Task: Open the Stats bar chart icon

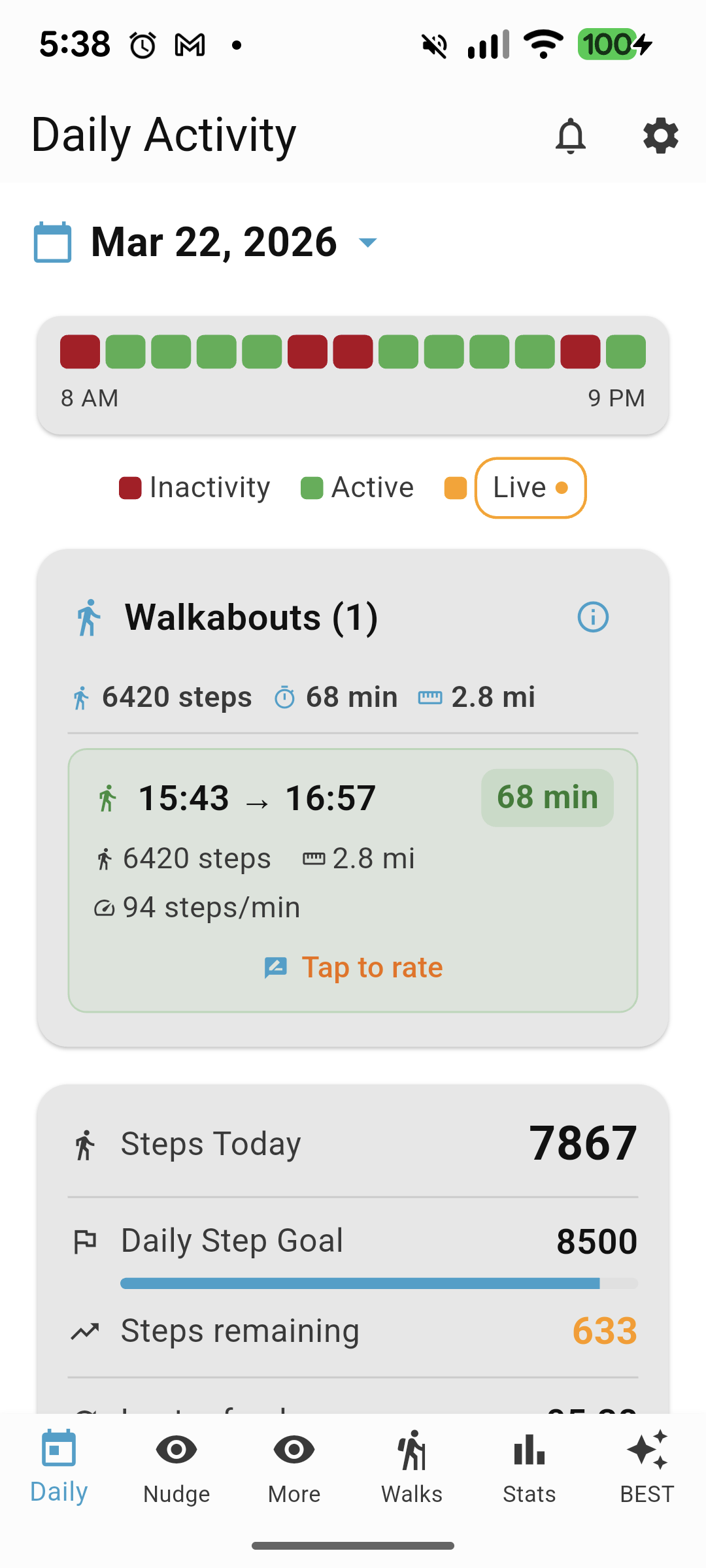Action: click(x=528, y=1449)
